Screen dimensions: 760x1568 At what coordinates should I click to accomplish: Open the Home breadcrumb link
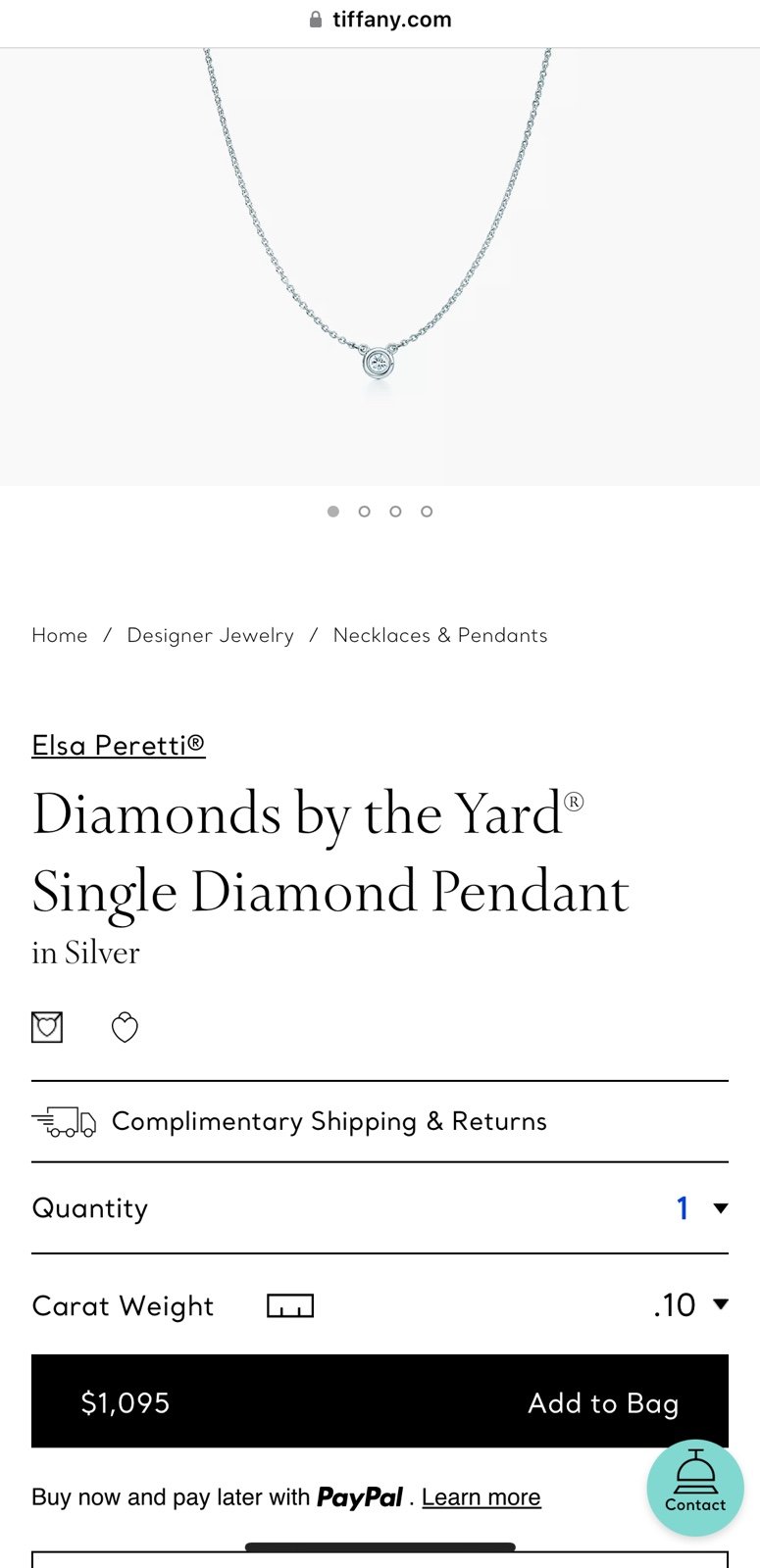[x=60, y=635]
